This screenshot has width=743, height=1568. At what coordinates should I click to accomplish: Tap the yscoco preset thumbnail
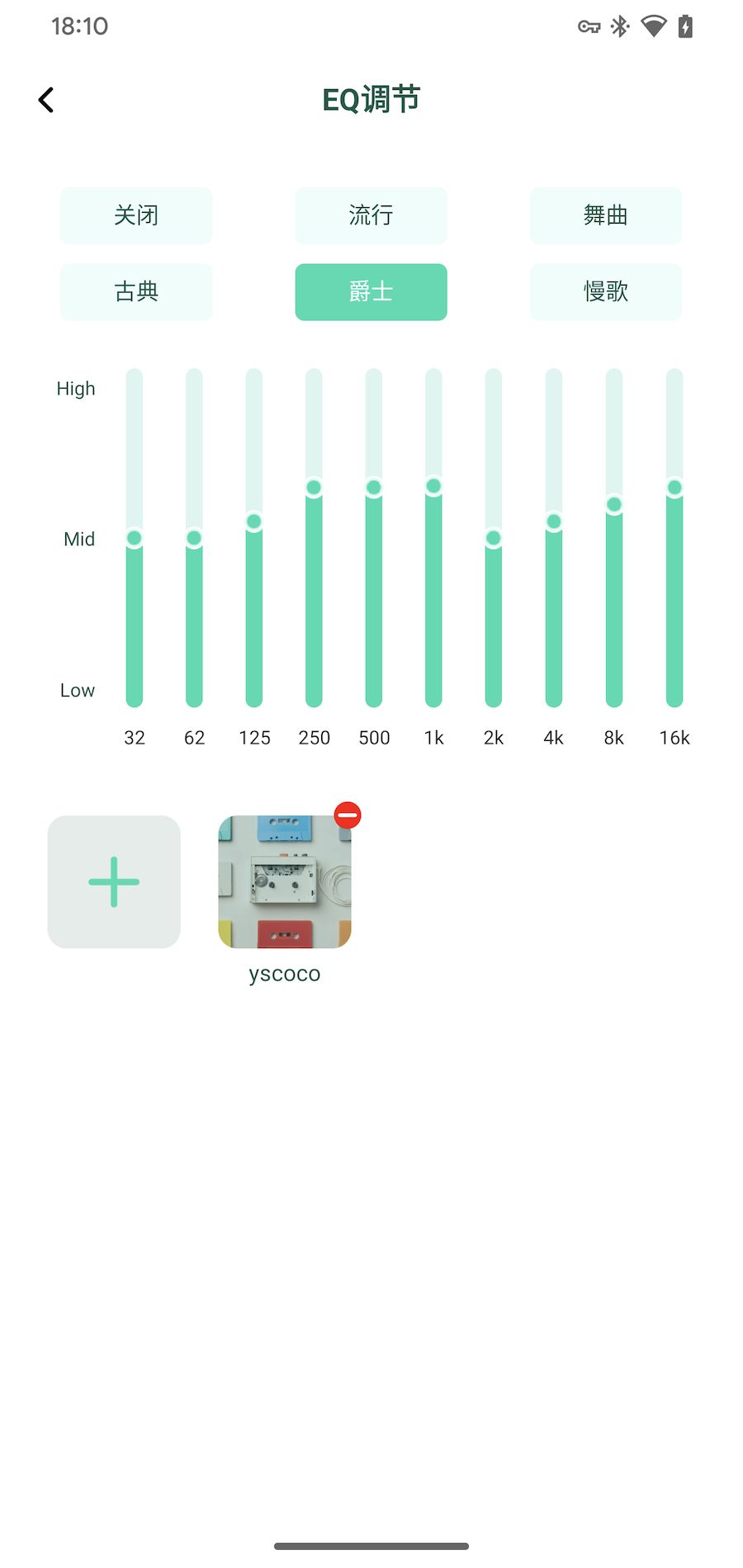tap(284, 881)
